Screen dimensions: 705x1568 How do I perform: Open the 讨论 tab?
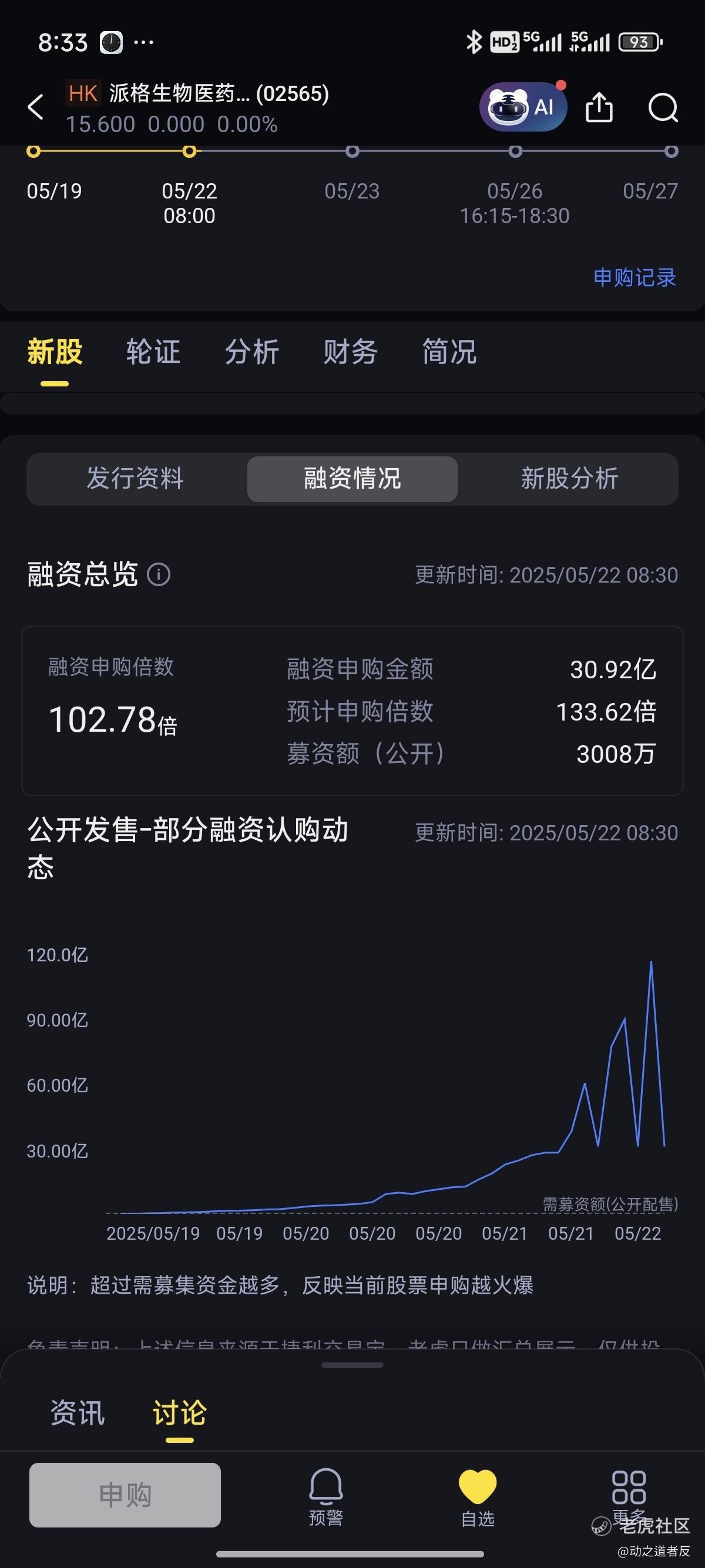tap(180, 1413)
